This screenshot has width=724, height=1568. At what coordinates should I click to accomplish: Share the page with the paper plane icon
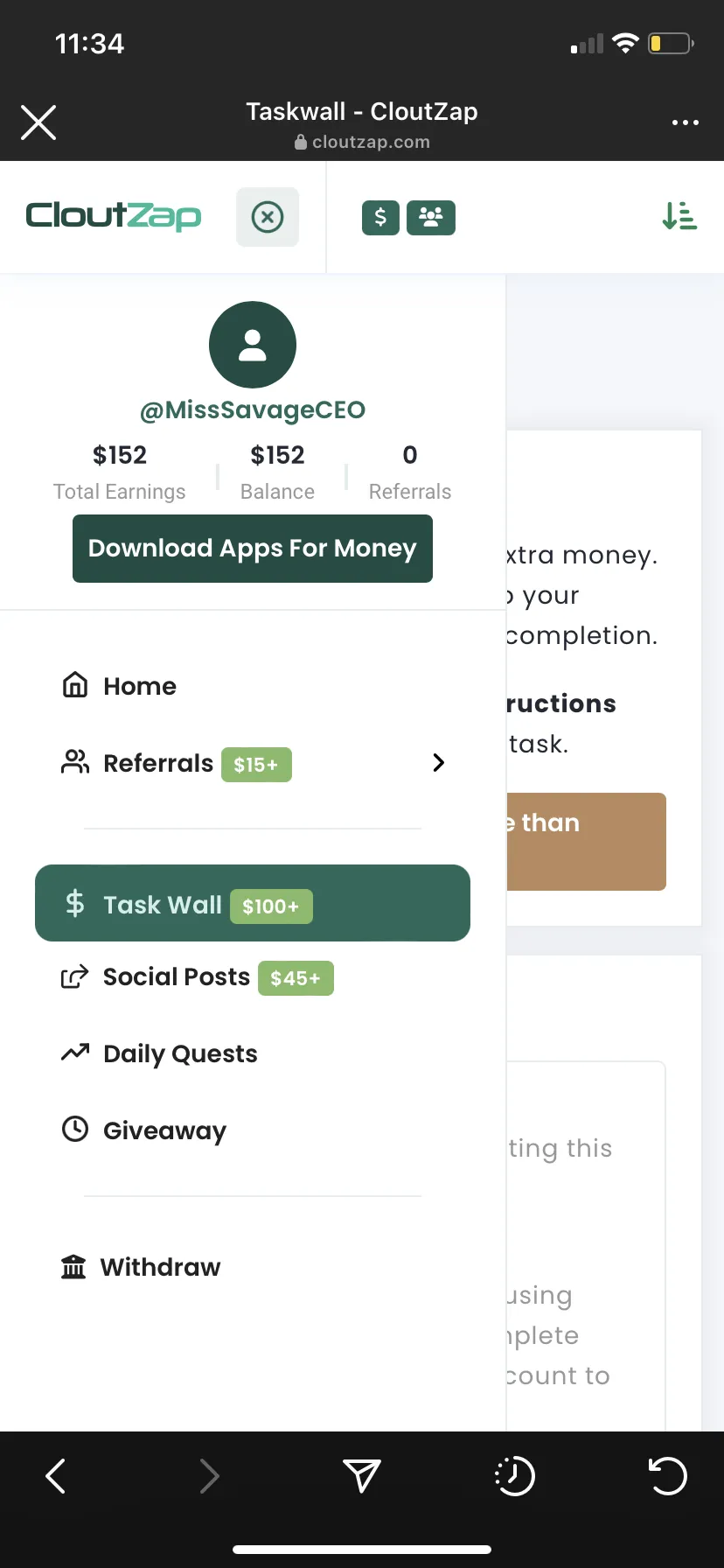[361, 1475]
